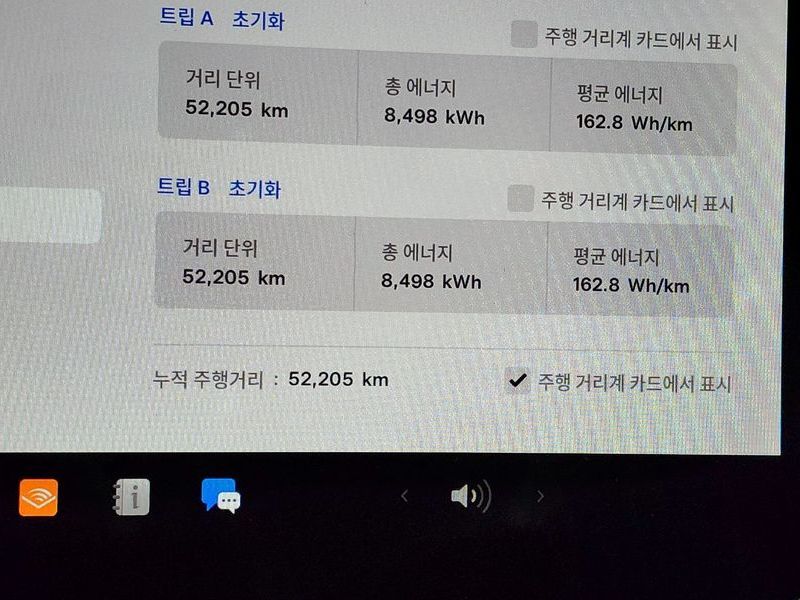Image resolution: width=800 pixels, height=600 pixels.
Task: Raise the volume with the right arrow
Action: point(540,496)
